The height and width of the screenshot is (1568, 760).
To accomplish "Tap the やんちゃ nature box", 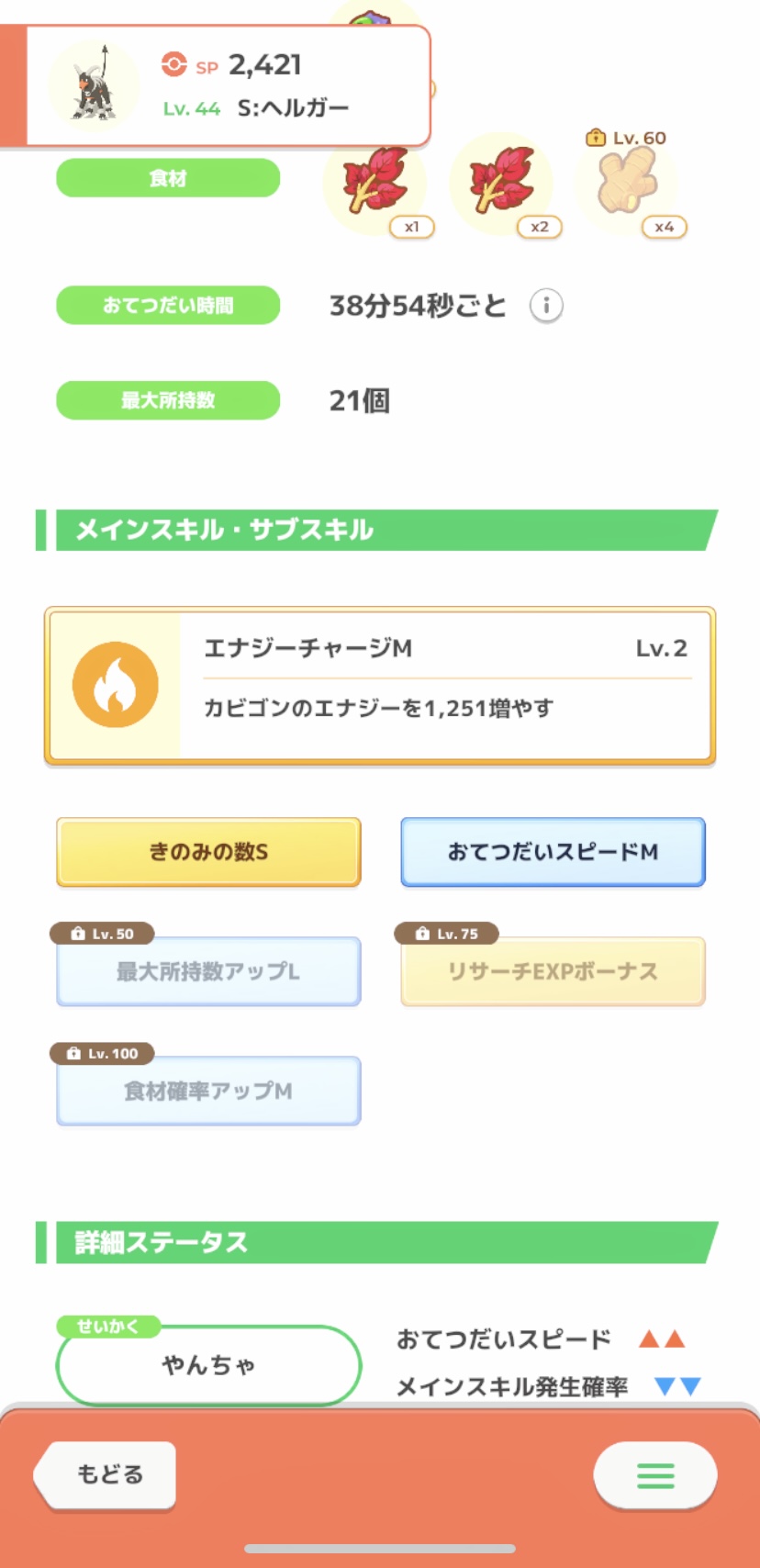I will [208, 1365].
